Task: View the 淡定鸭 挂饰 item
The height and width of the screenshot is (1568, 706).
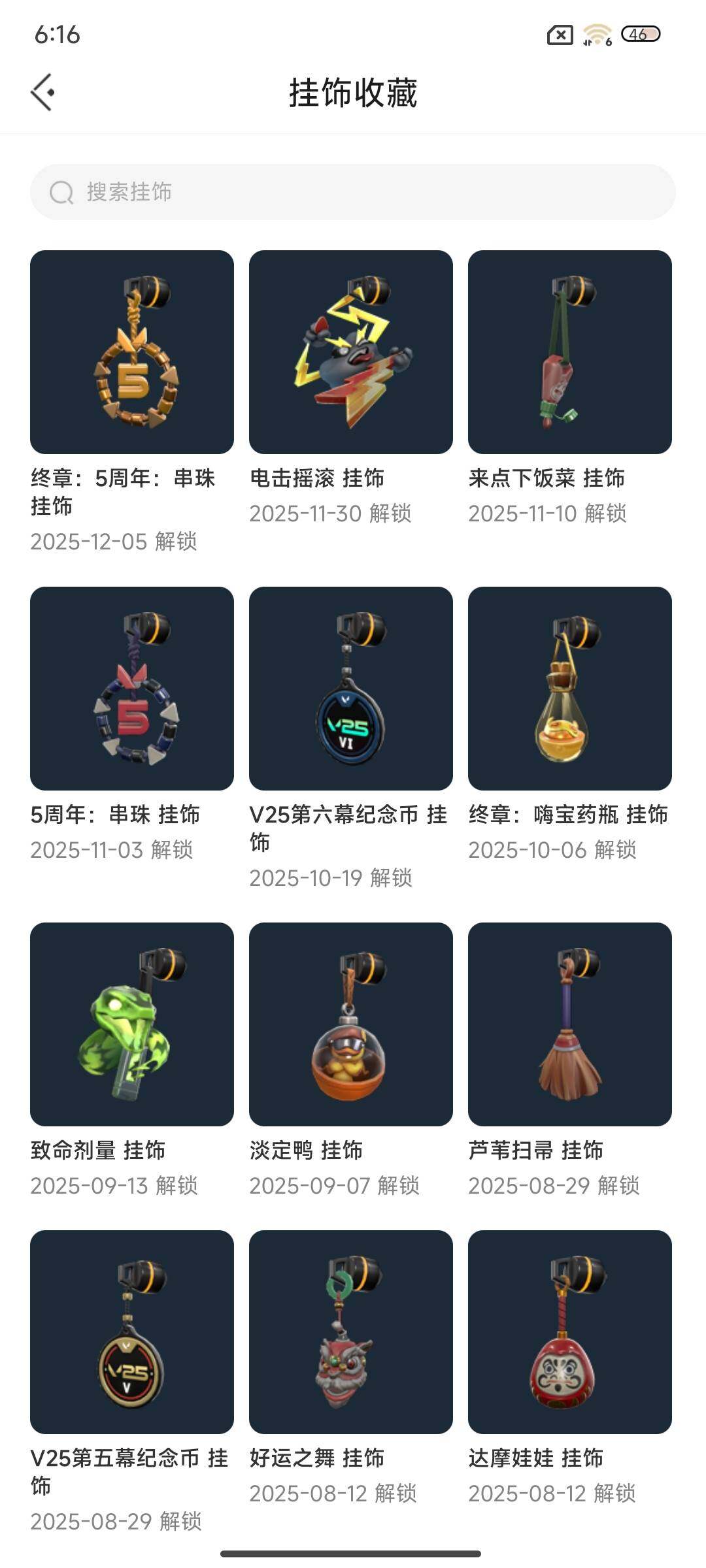Action: tap(351, 1024)
